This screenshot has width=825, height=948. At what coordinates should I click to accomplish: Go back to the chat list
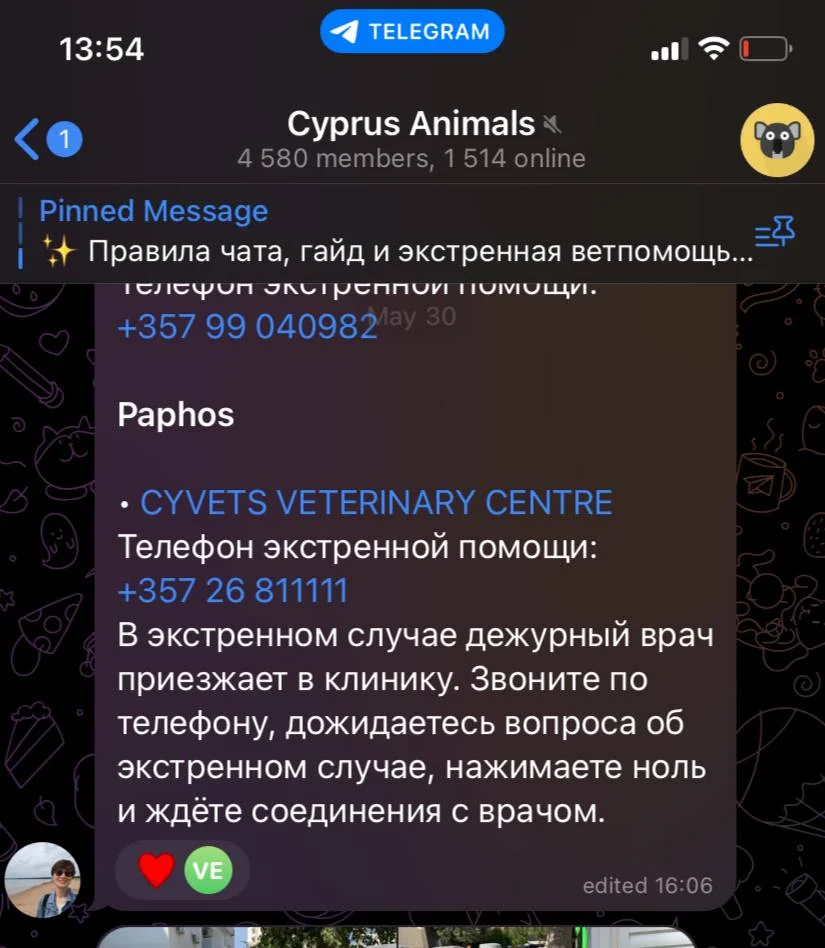(45, 139)
